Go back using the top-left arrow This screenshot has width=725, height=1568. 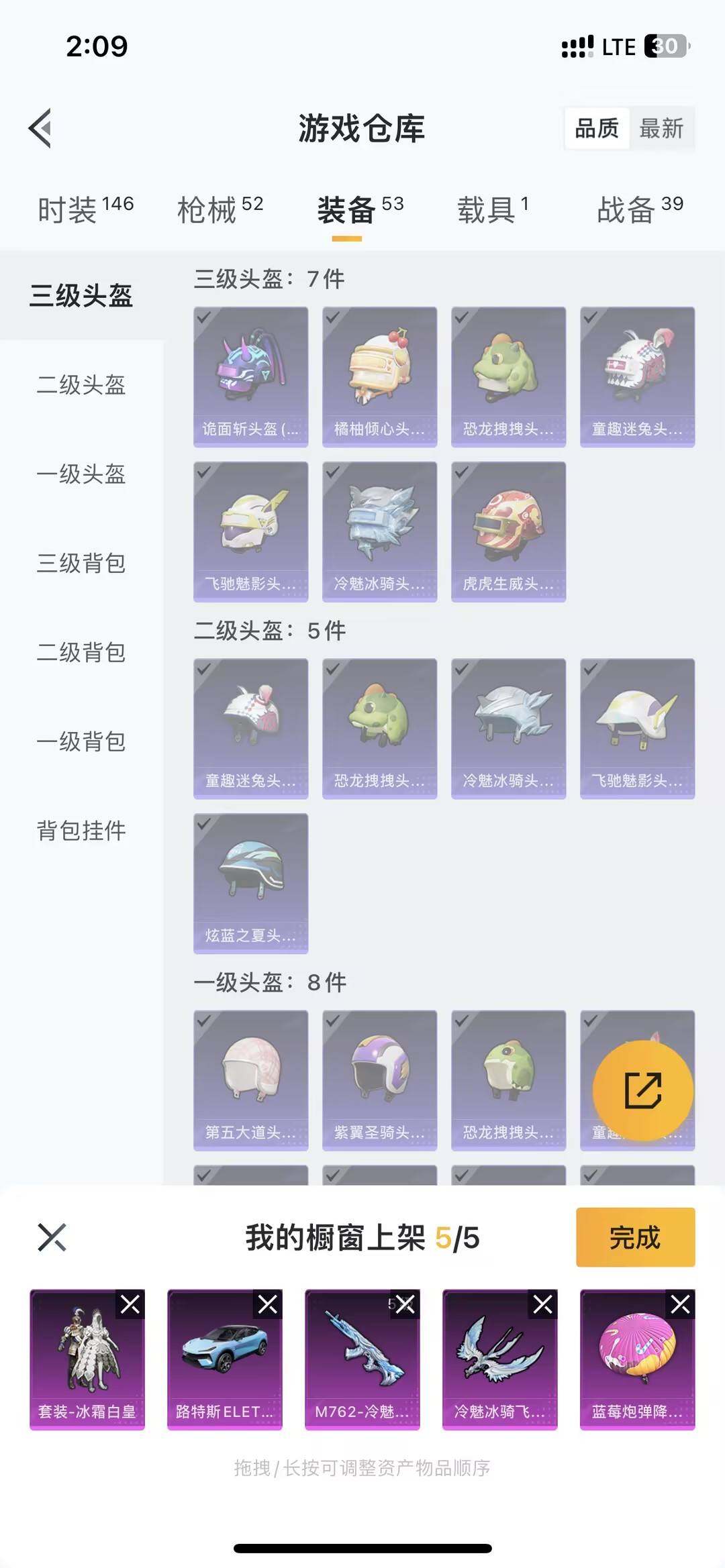point(42,127)
